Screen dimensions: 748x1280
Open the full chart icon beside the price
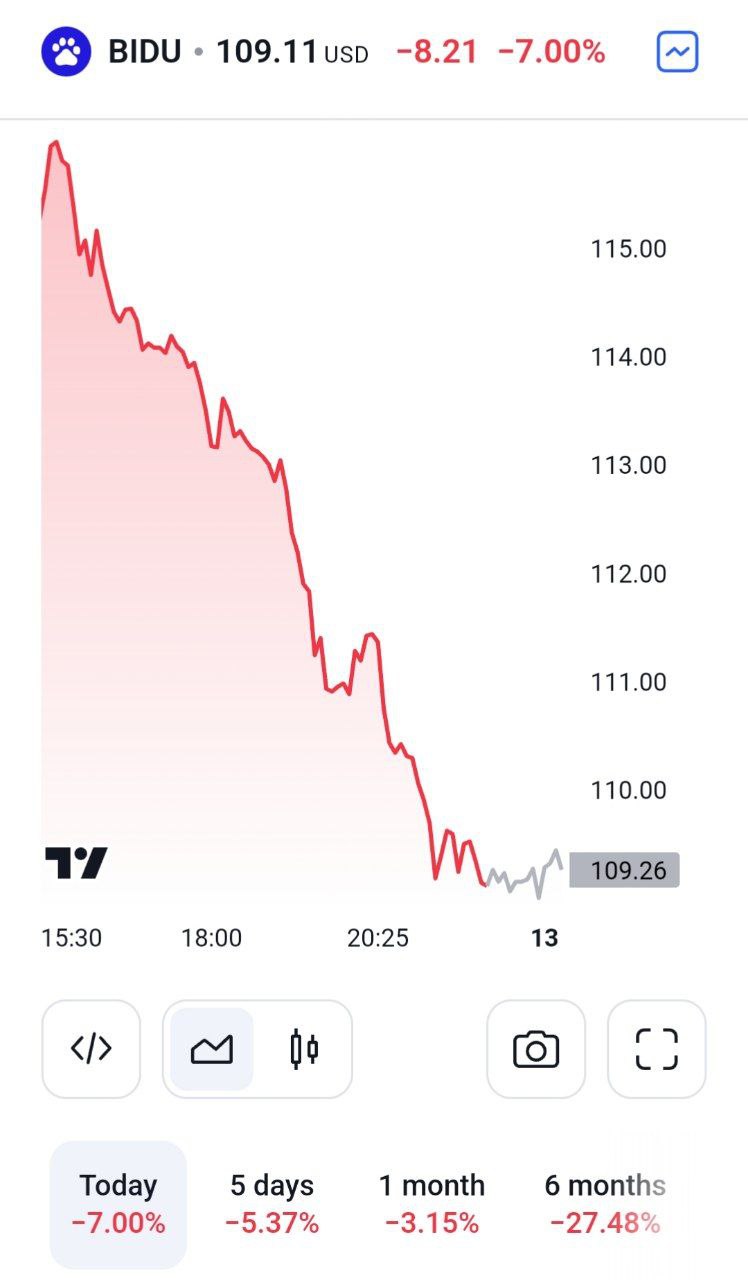pyautogui.click(x=677, y=52)
